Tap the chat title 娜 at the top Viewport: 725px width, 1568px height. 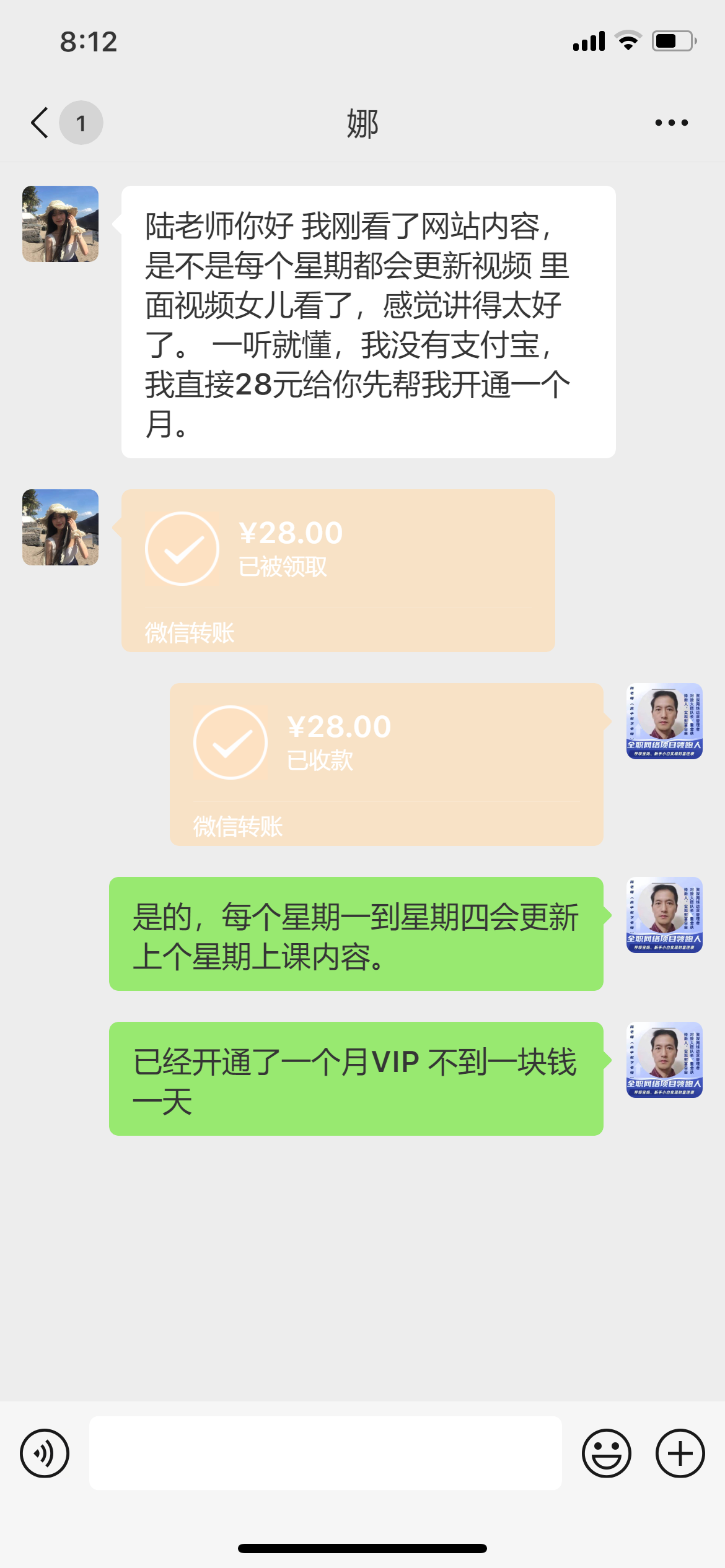(362, 122)
